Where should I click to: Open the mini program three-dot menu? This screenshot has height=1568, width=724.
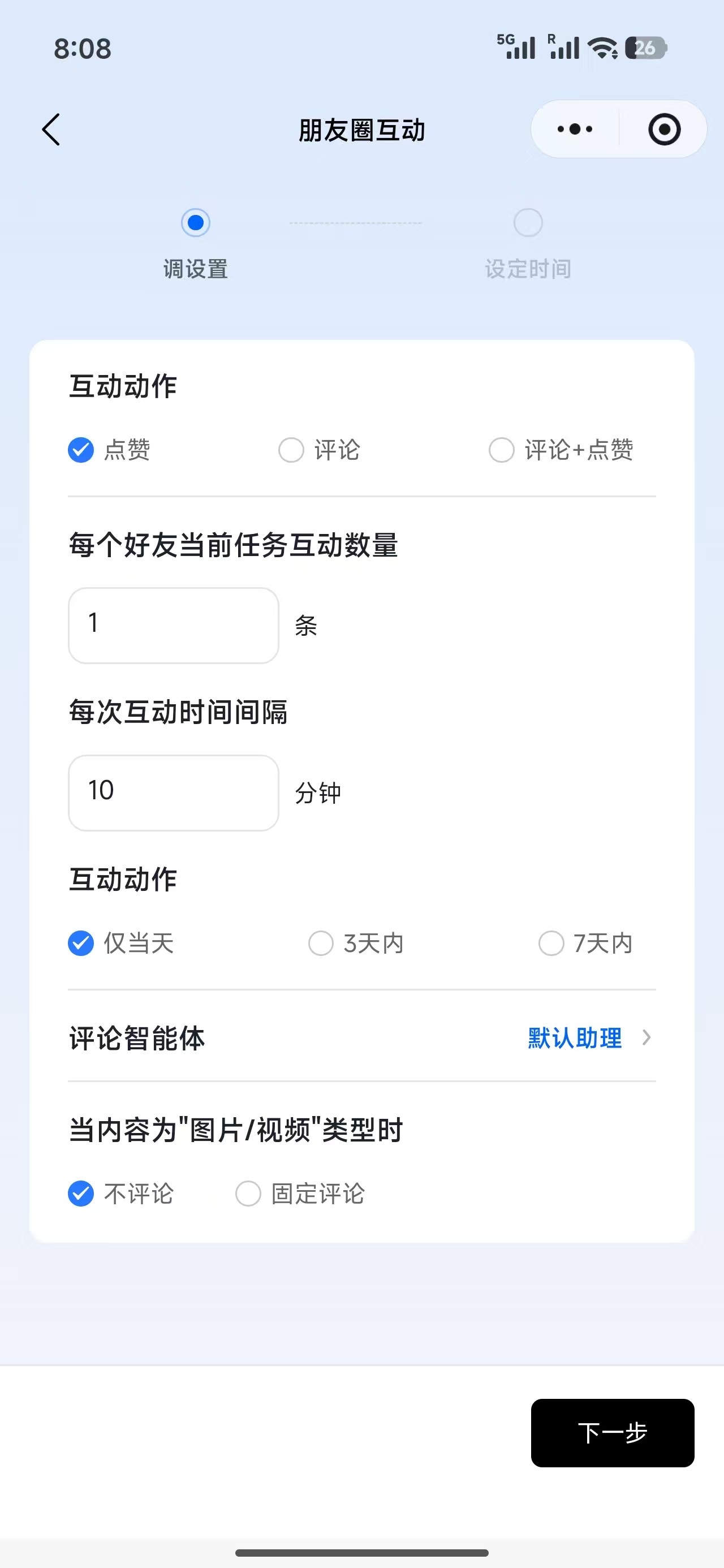click(575, 130)
